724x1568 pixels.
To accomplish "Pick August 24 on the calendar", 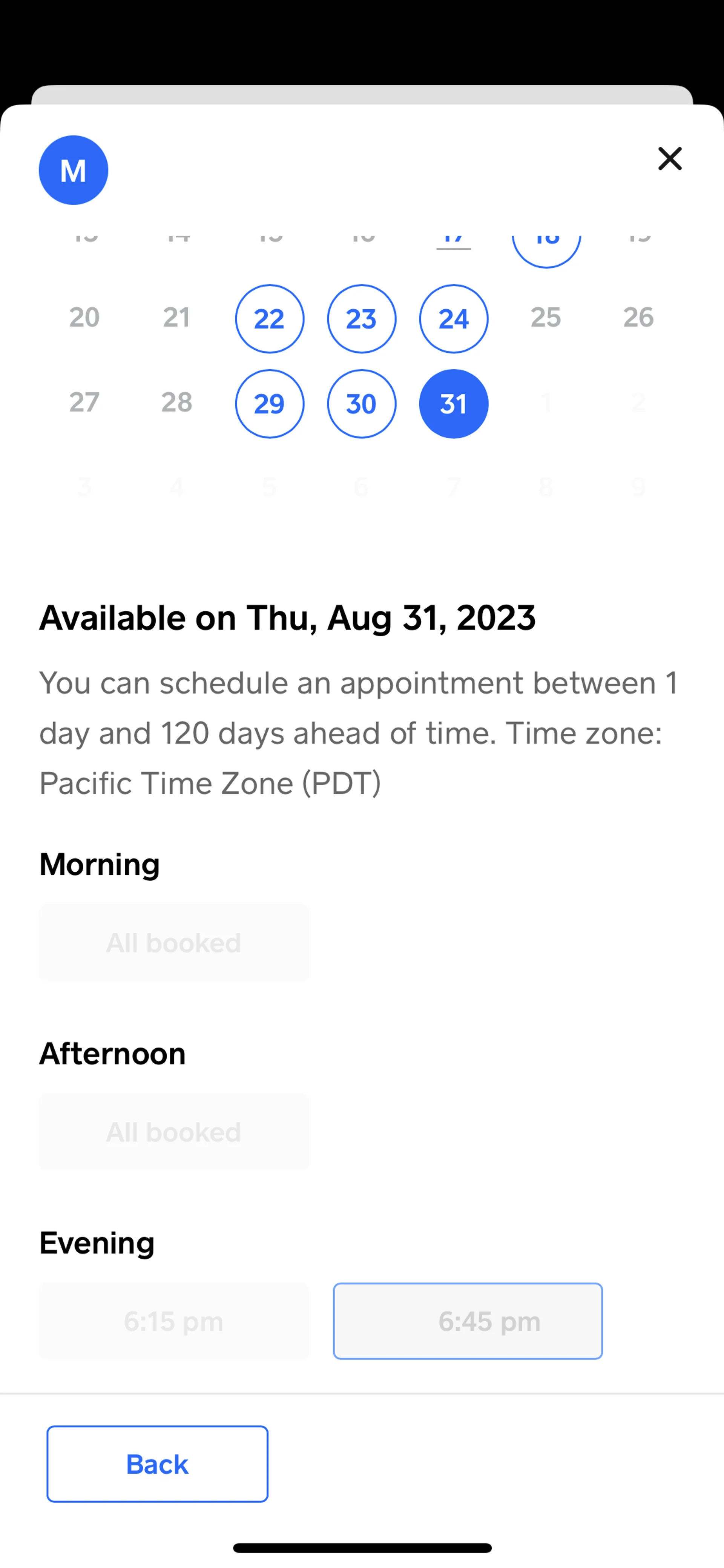I will 453,318.
